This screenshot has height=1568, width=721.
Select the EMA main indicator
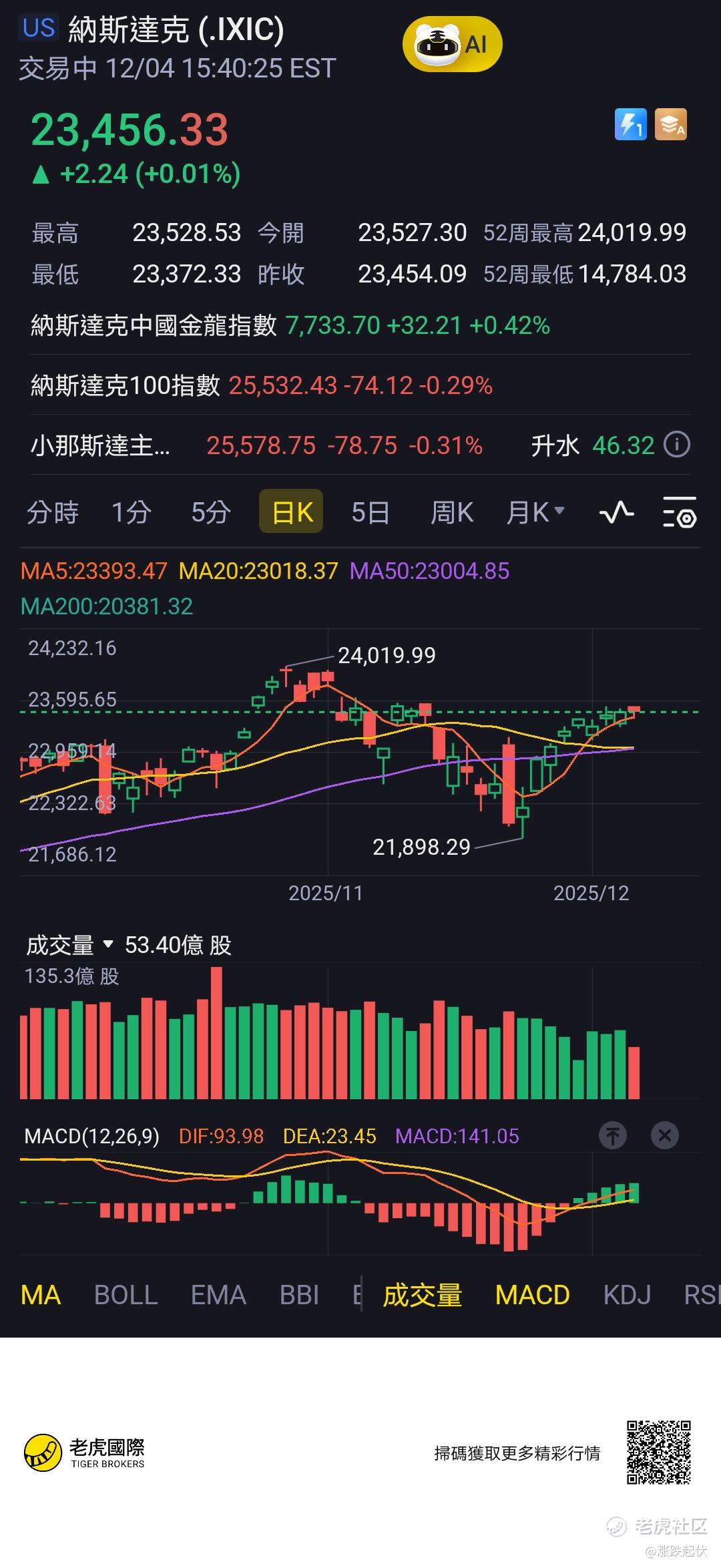[218, 1296]
